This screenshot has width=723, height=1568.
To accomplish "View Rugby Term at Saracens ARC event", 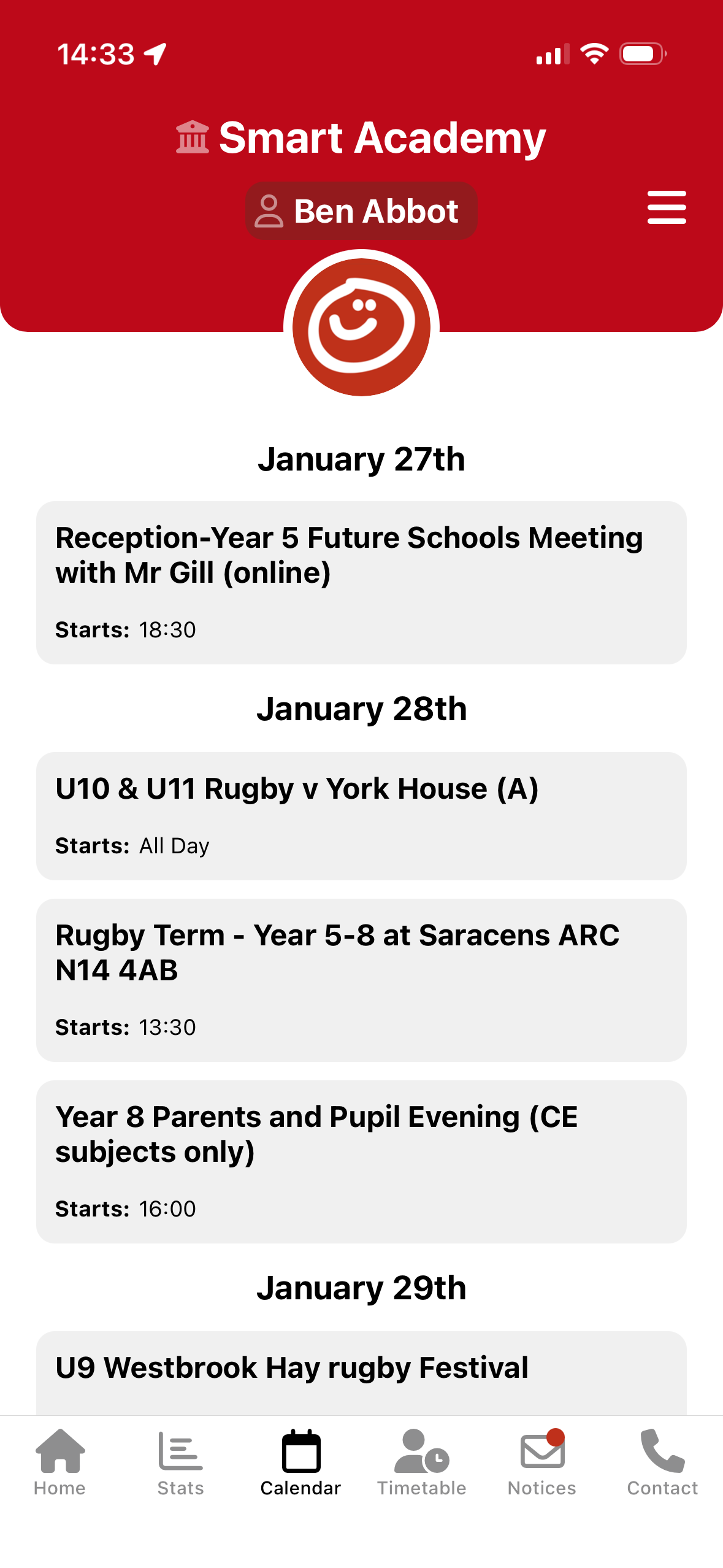I will coord(361,980).
